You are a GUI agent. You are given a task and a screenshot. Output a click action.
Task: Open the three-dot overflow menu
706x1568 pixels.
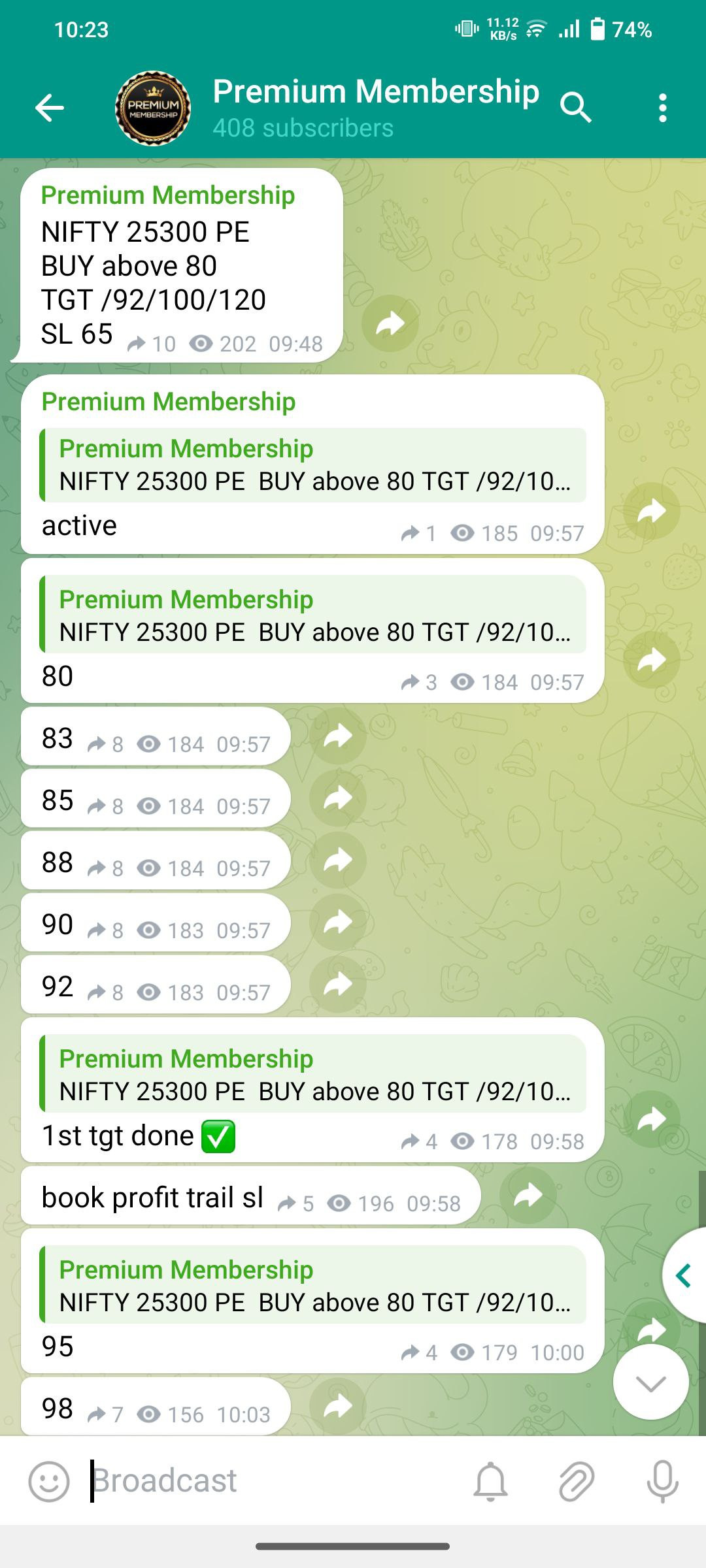[x=662, y=108]
